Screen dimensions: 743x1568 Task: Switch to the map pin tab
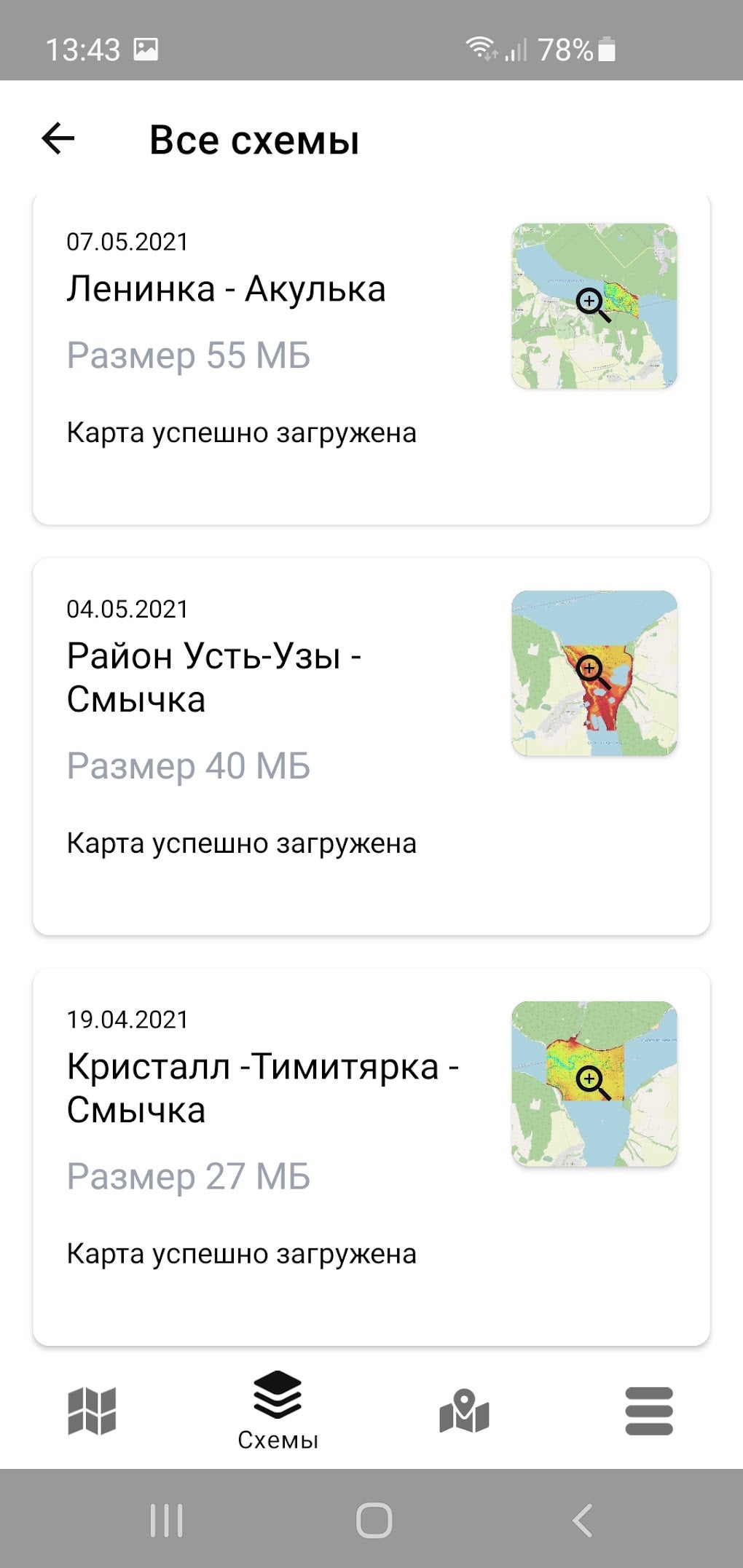click(x=464, y=1411)
